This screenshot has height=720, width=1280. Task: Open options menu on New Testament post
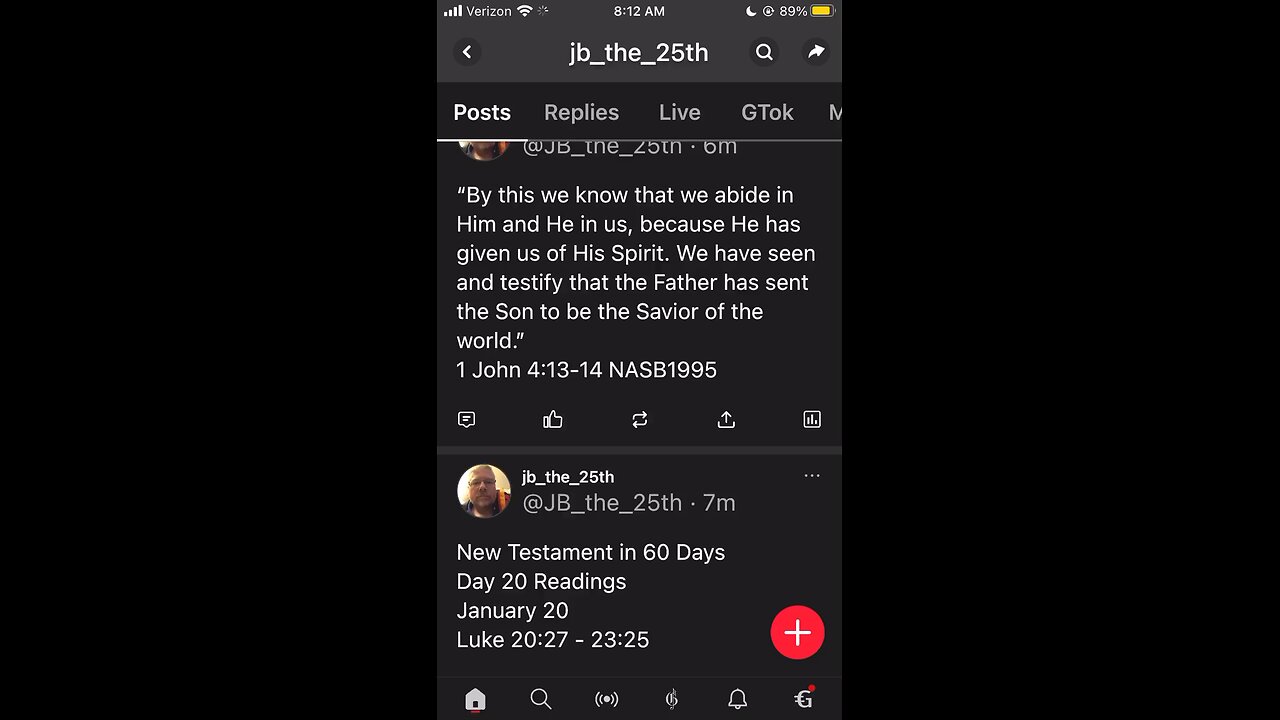tap(812, 476)
